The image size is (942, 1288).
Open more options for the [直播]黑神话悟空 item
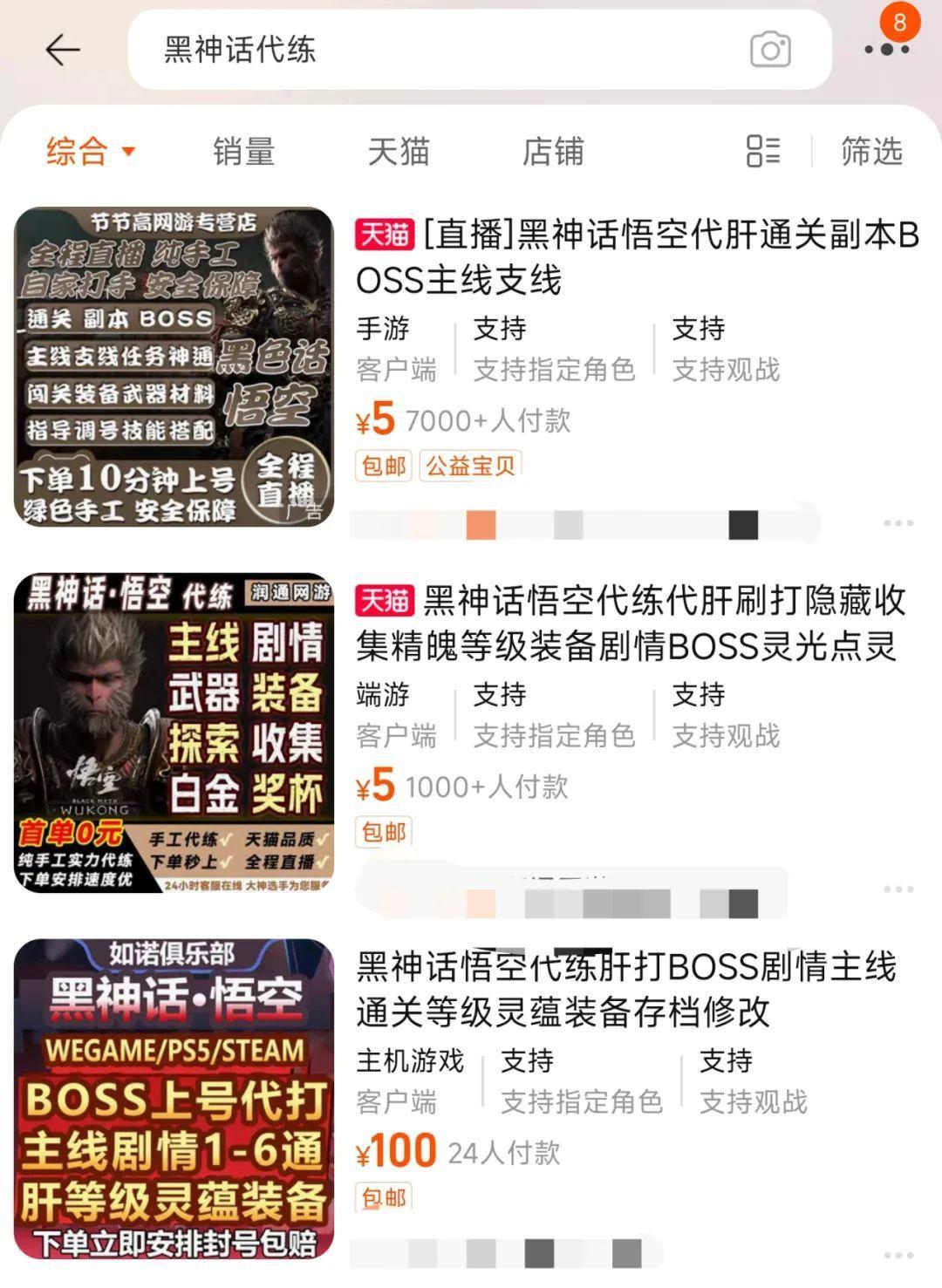[x=898, y=523]
